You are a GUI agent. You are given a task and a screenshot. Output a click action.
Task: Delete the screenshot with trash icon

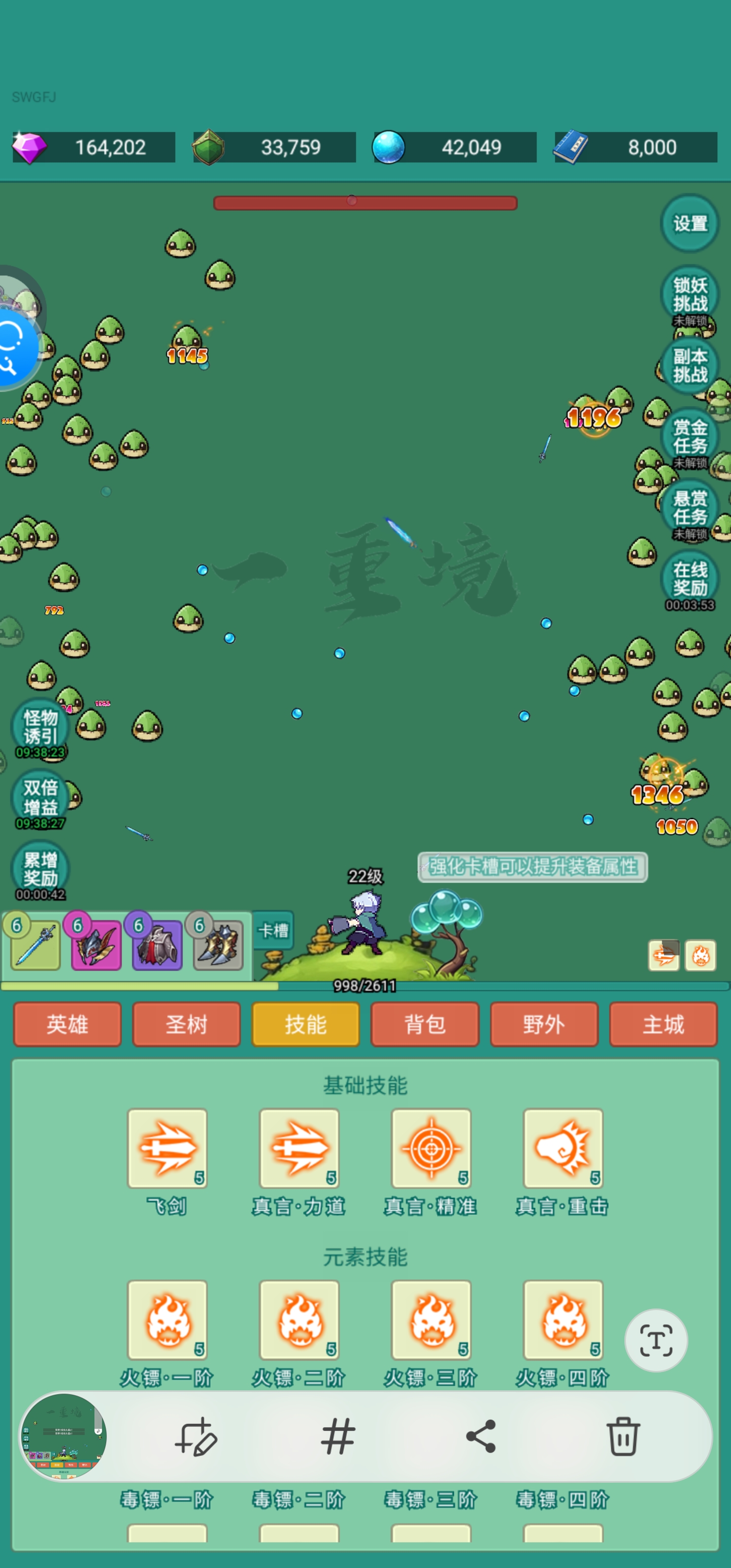[623, 1437]
